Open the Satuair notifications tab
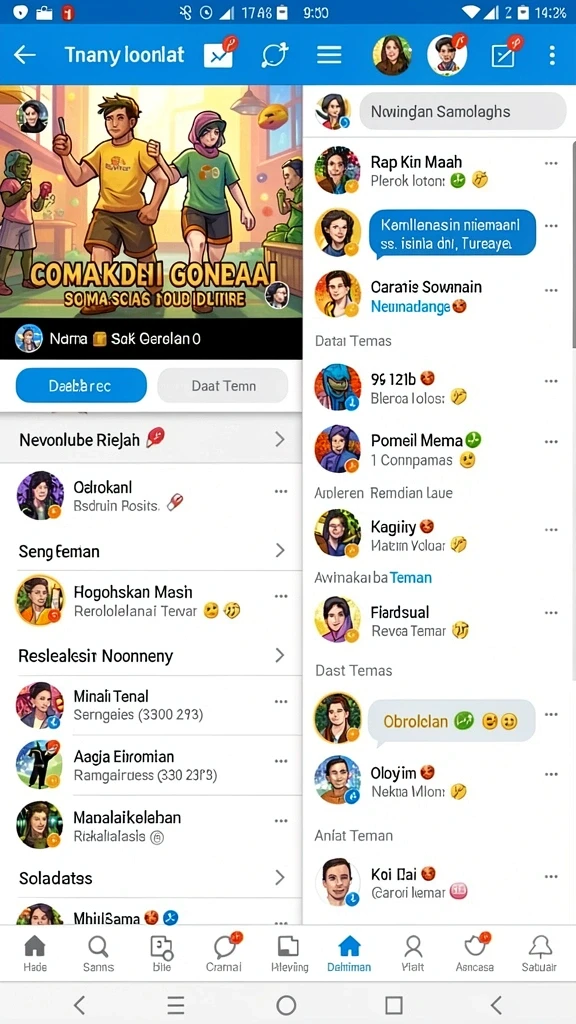 click(539, 953)
